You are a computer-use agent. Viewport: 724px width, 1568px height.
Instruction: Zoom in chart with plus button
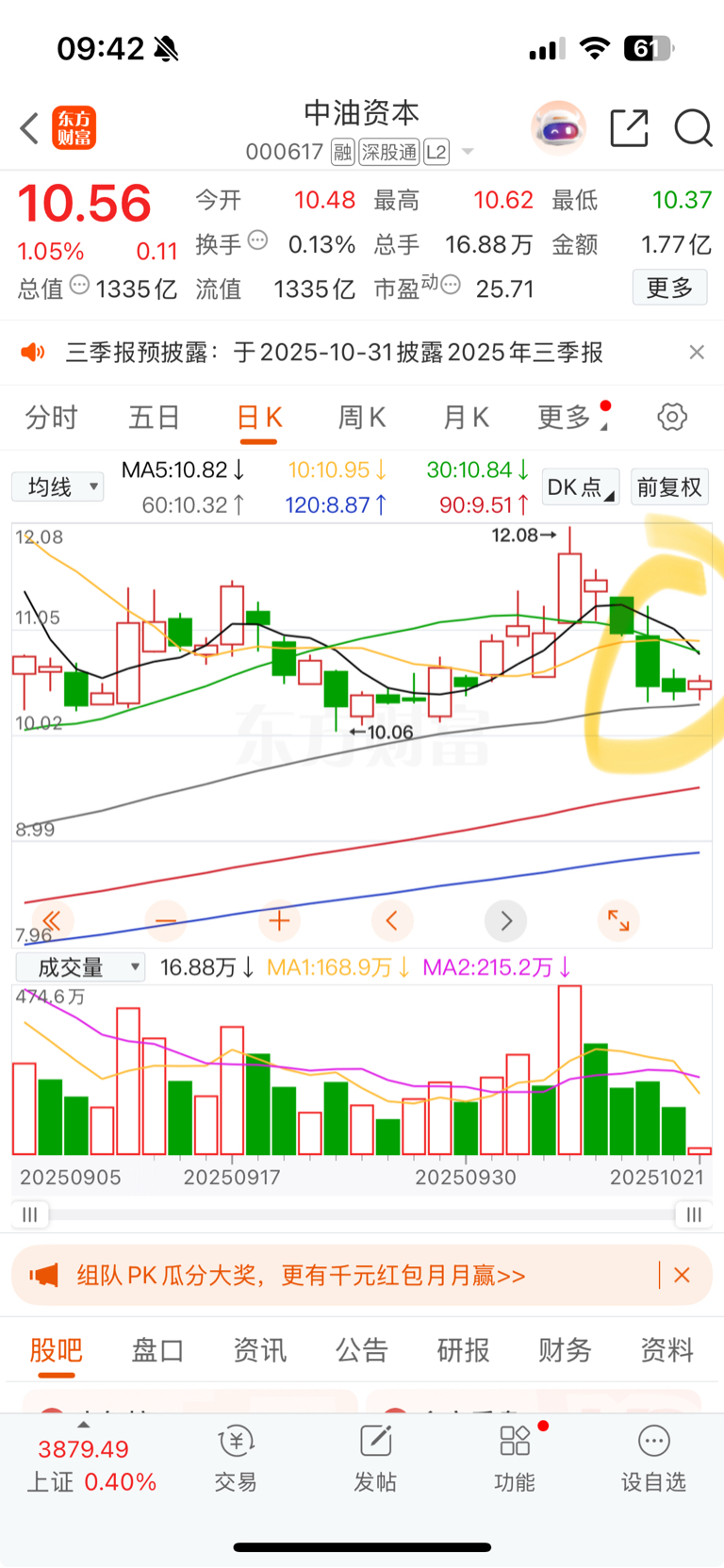point(279,920)
